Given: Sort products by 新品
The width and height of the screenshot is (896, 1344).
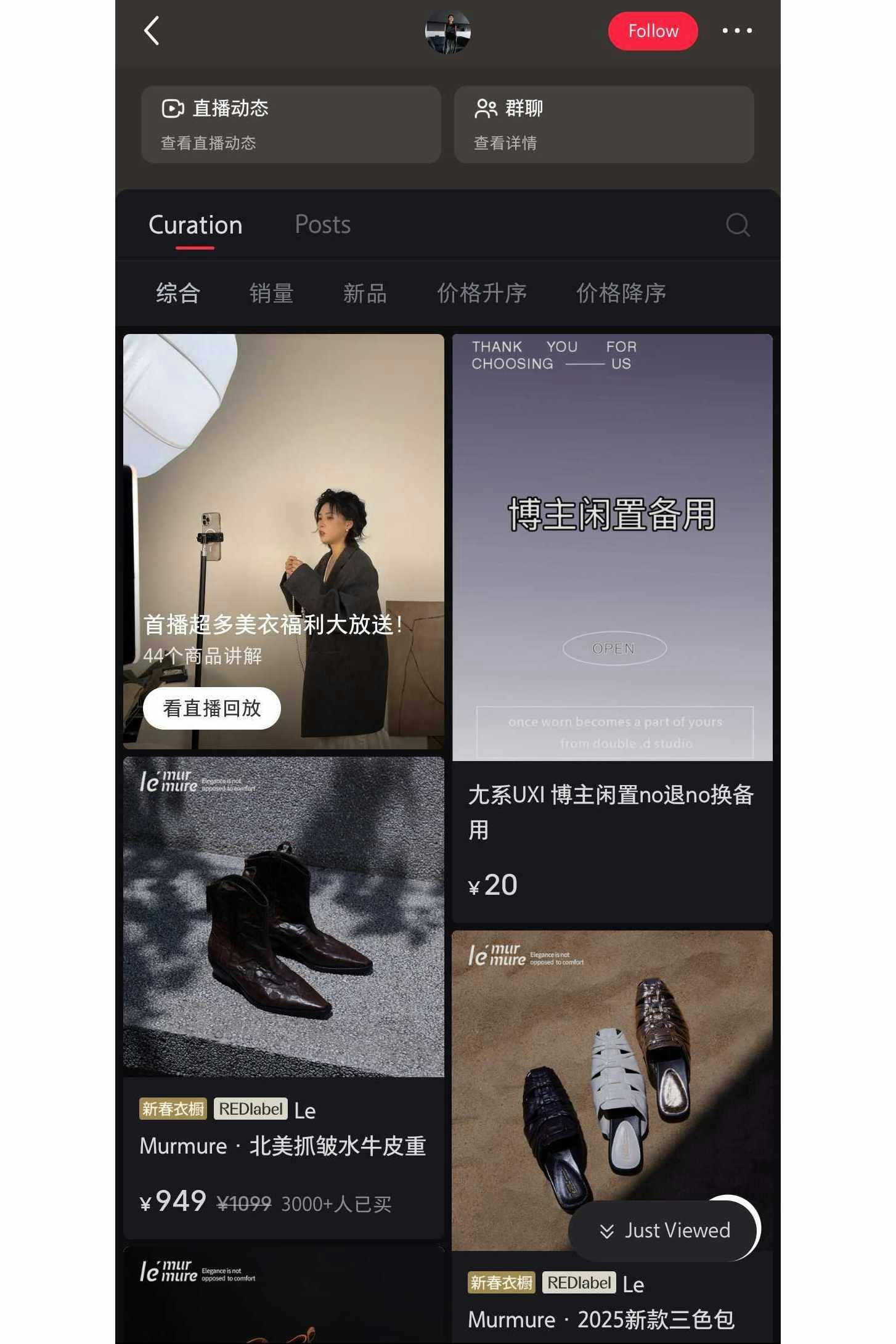Looking at the screenshot, I should tap(365, 293).
